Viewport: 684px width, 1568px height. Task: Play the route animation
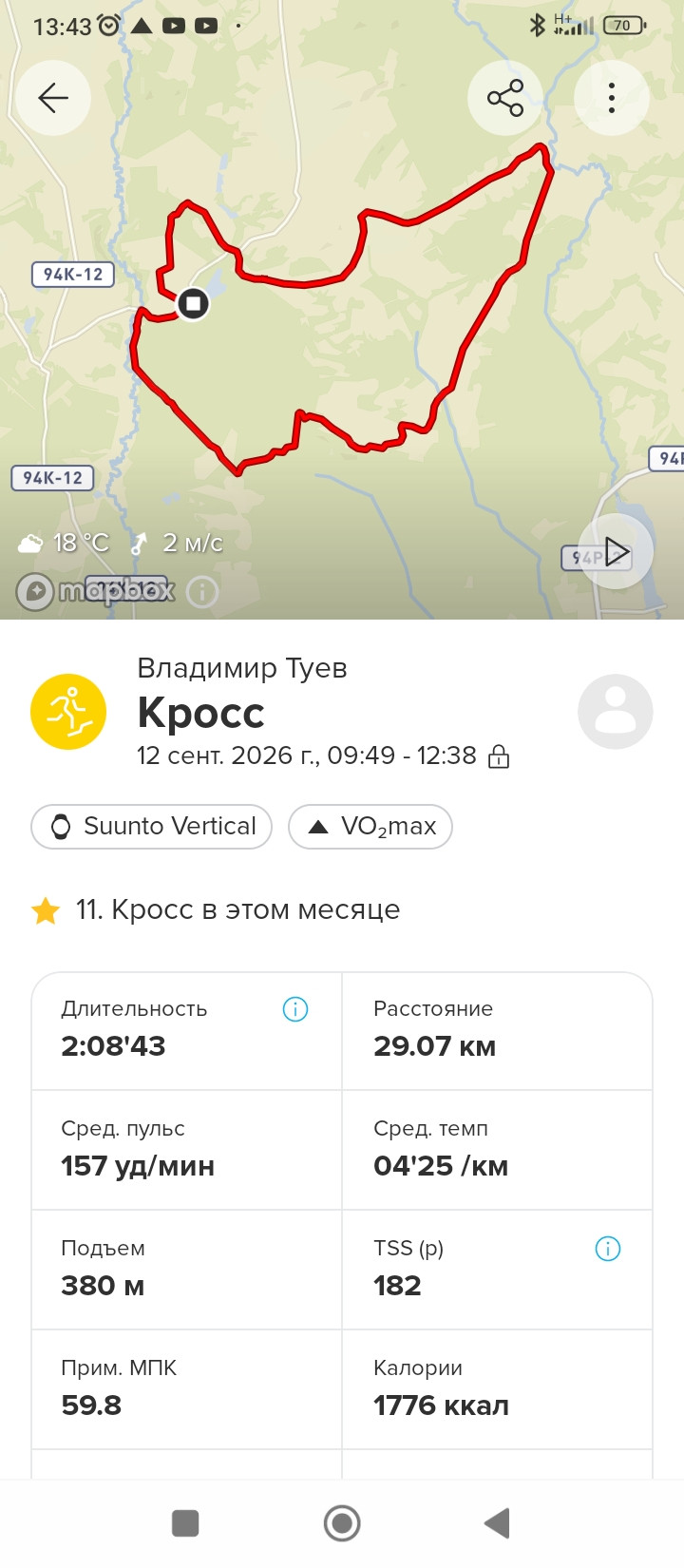pos(616,551)
